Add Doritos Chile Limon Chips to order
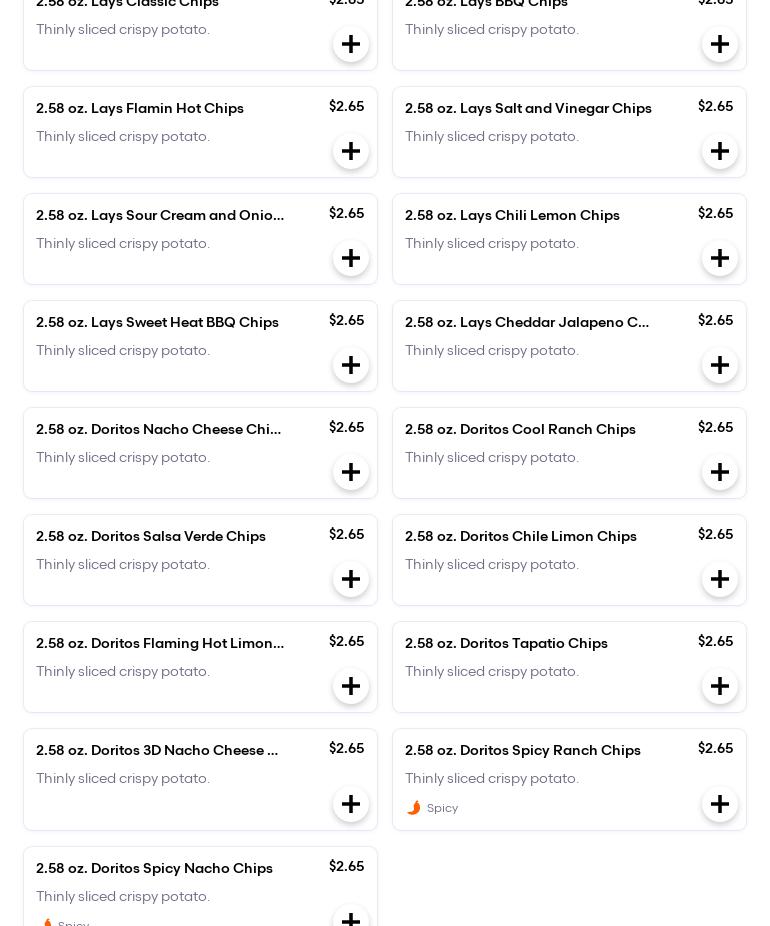Screen dimensions: 770x926 720,579
